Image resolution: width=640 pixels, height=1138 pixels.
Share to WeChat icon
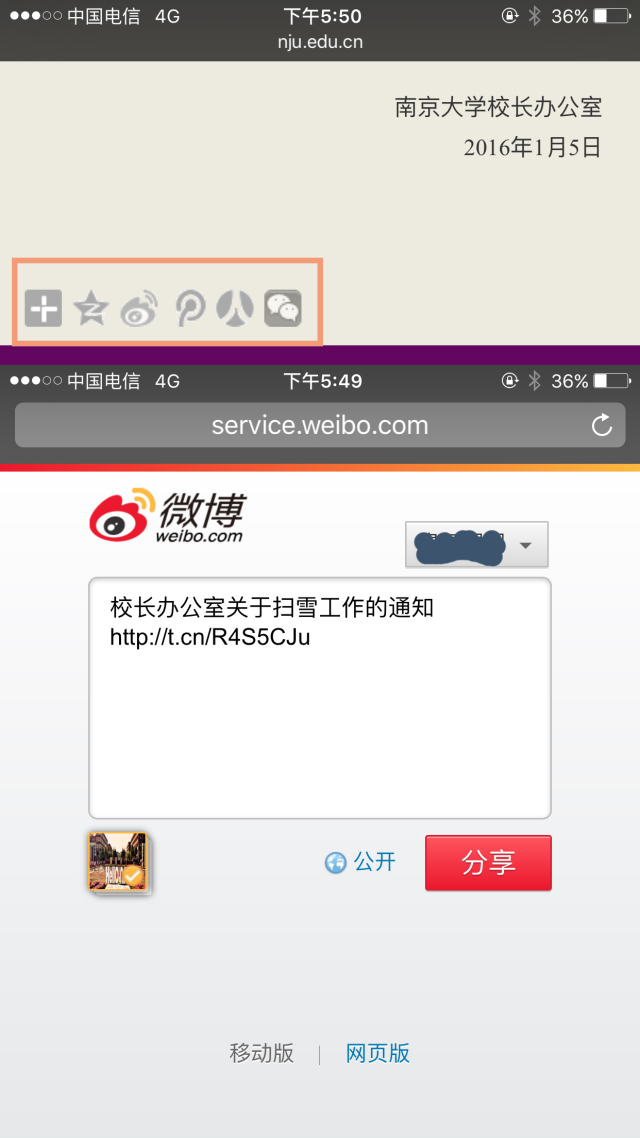[x=283, y=308]
